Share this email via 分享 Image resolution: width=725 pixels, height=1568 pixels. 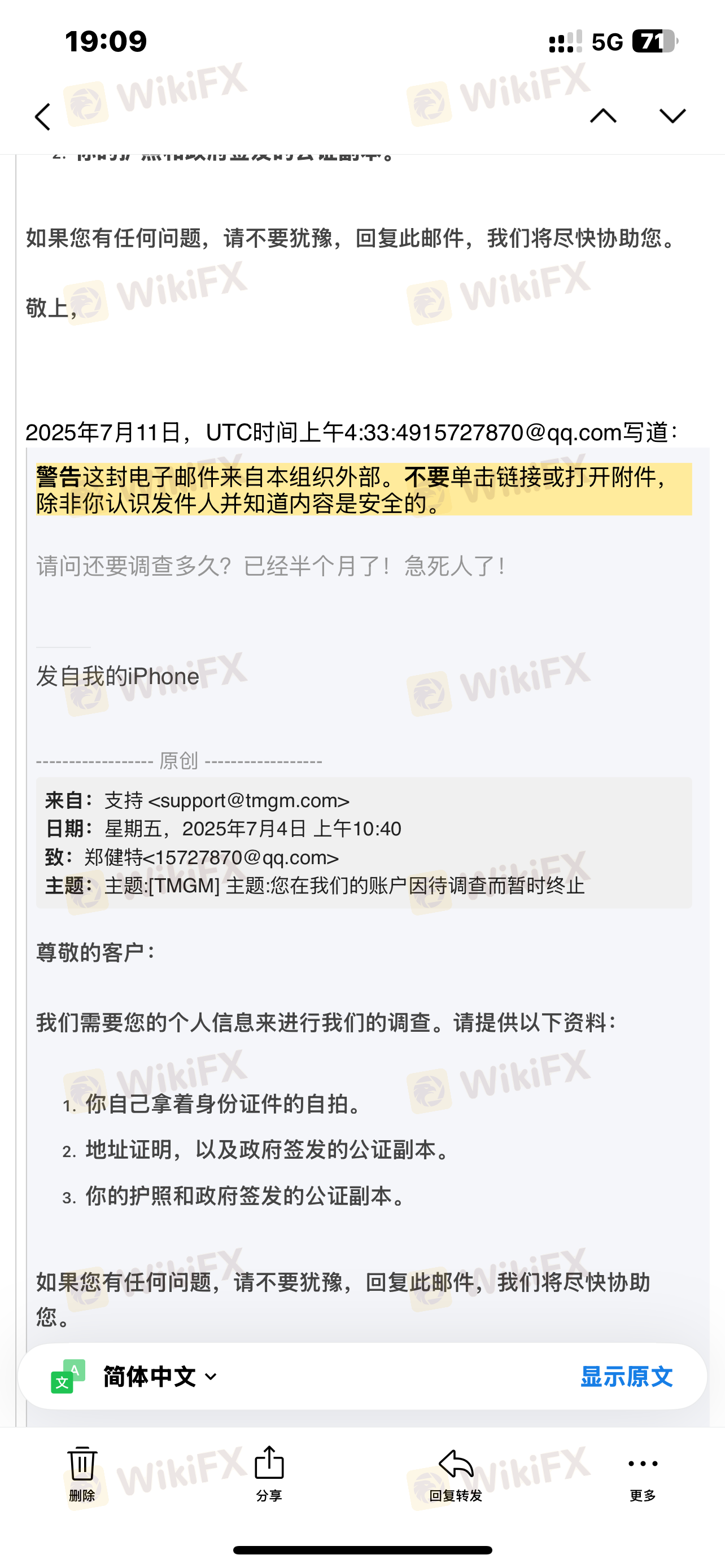point(269,1473)
